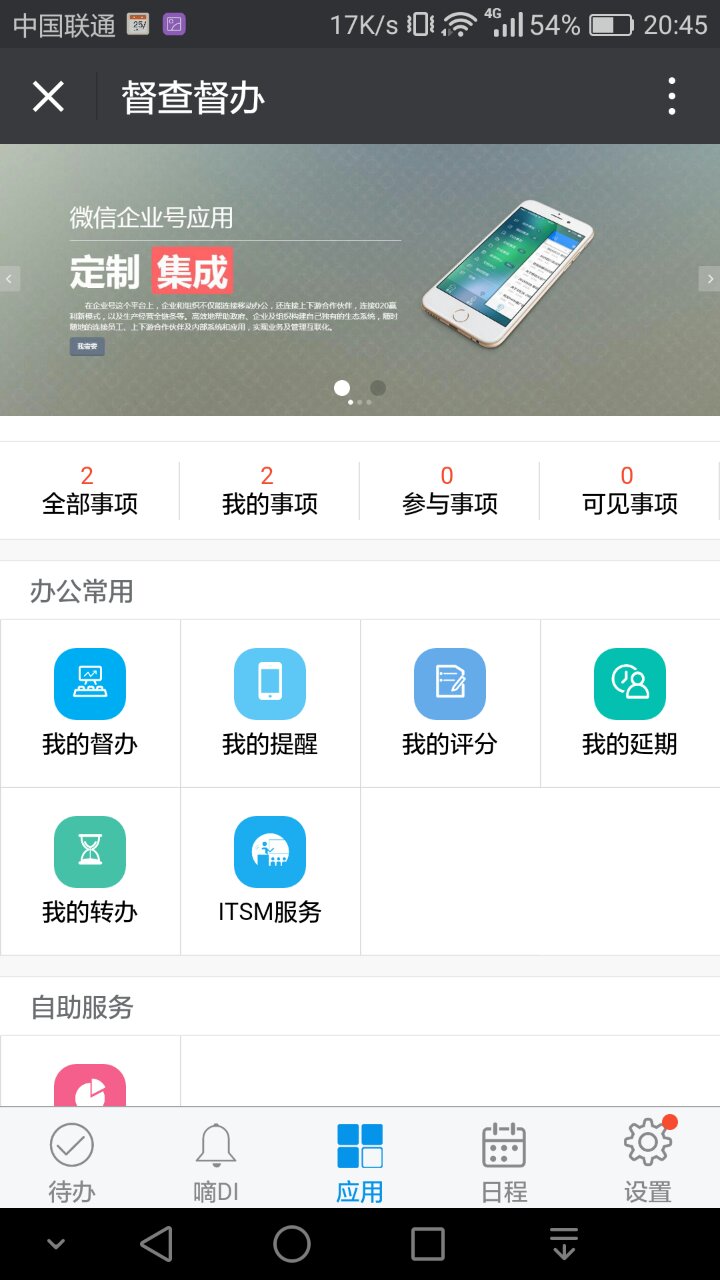
Task: Go to the next banner slide
Action: coord(709,279)
